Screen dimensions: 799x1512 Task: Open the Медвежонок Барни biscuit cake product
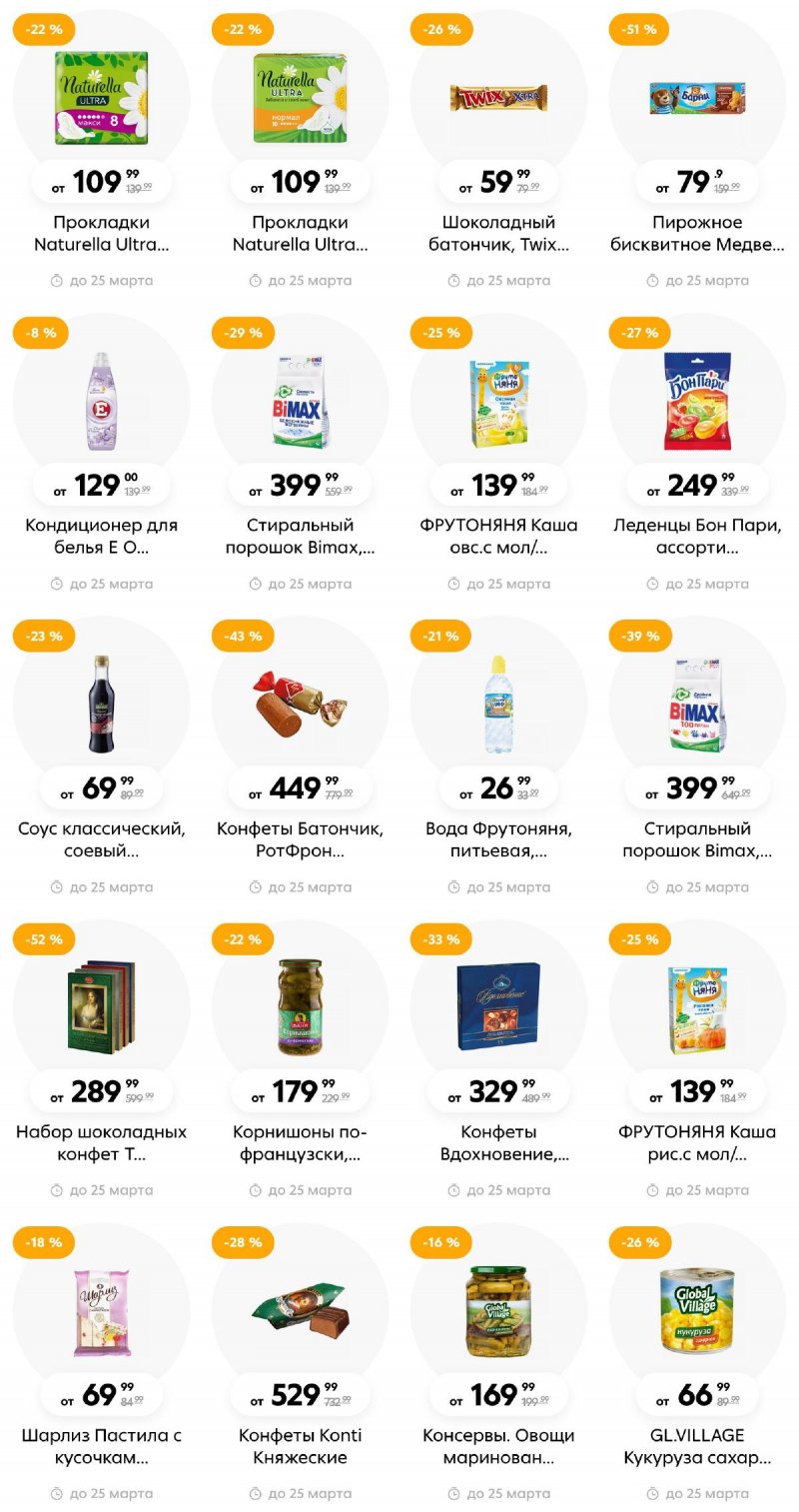click(697, 98)
